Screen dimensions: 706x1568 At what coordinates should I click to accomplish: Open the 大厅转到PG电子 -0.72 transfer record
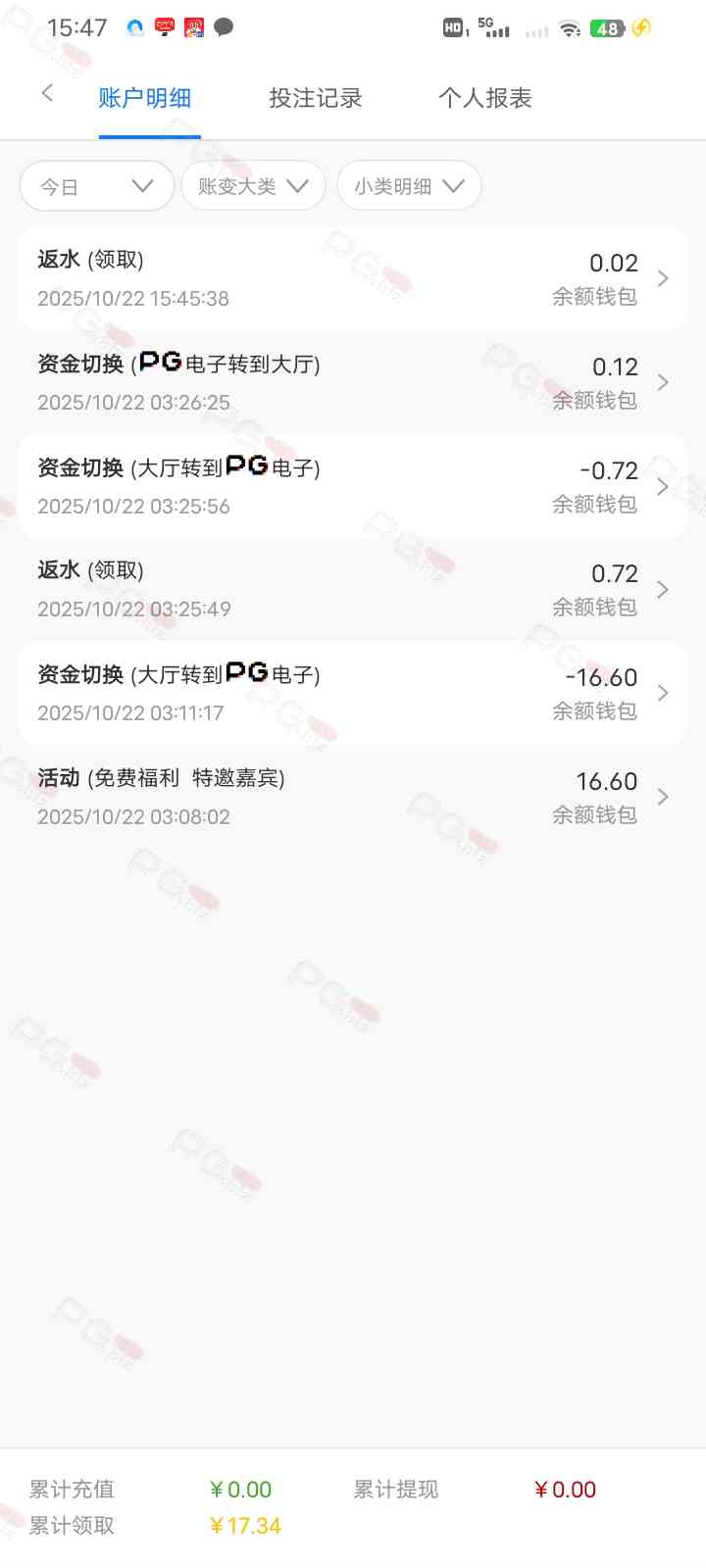(x=353, y=486)
